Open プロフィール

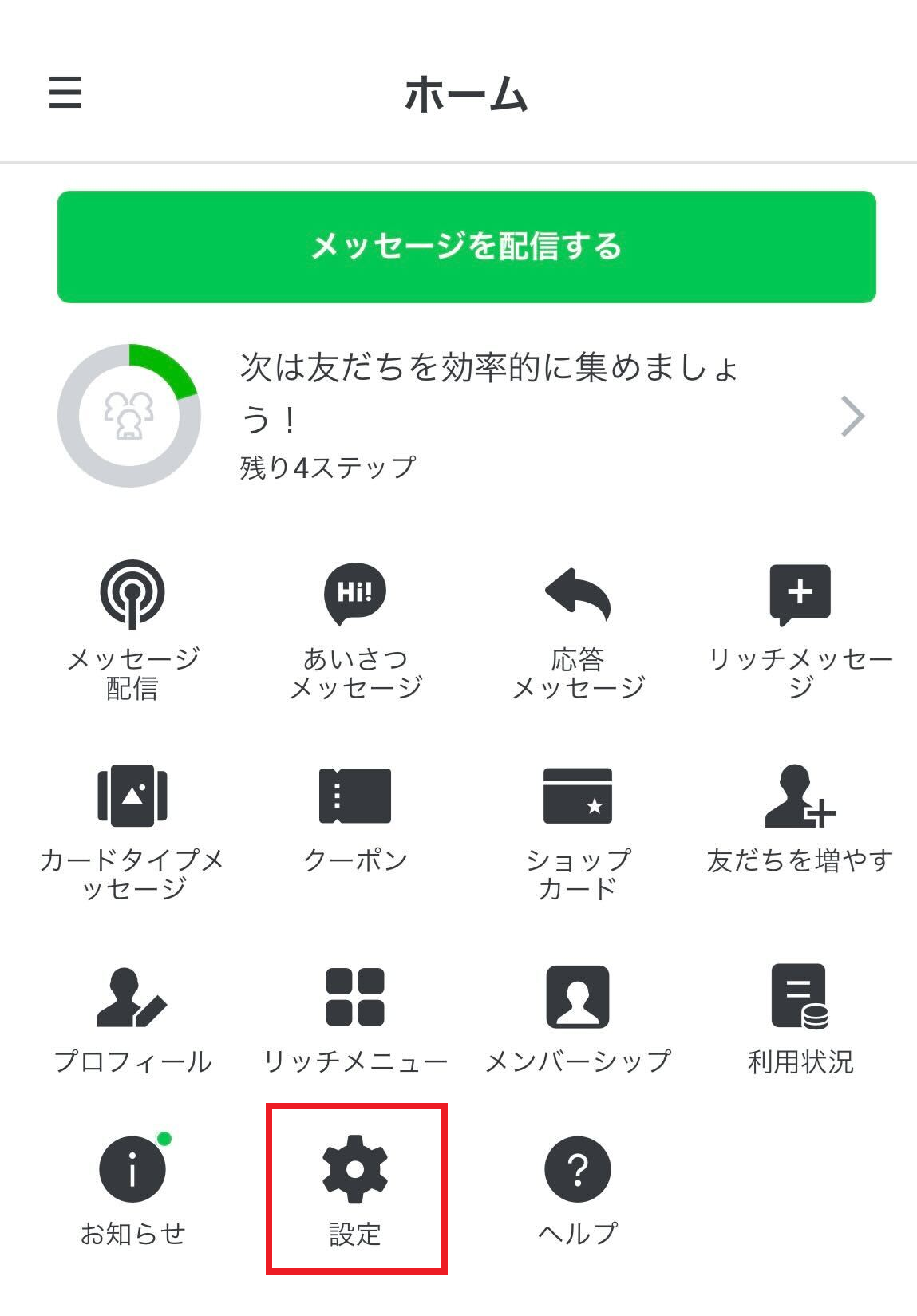(132, 1019)
